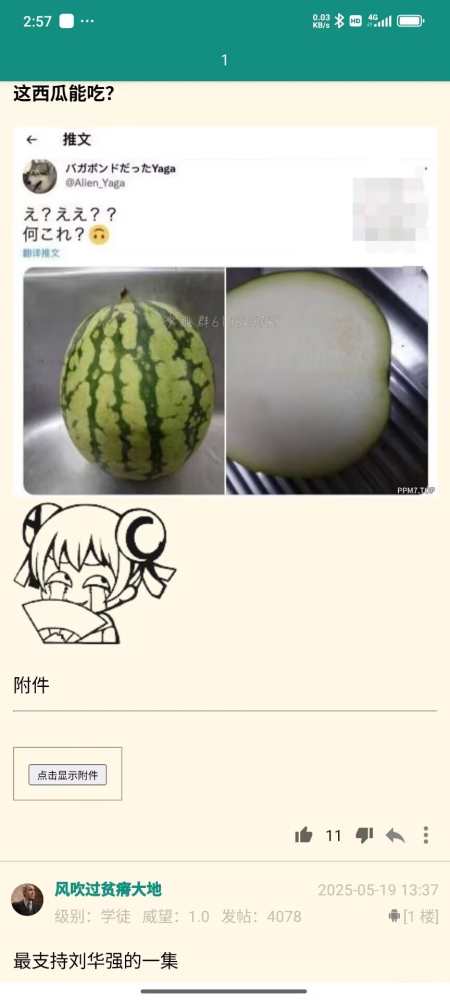Open 风吹过贫瘠大地's avatar

click(27, 899)
